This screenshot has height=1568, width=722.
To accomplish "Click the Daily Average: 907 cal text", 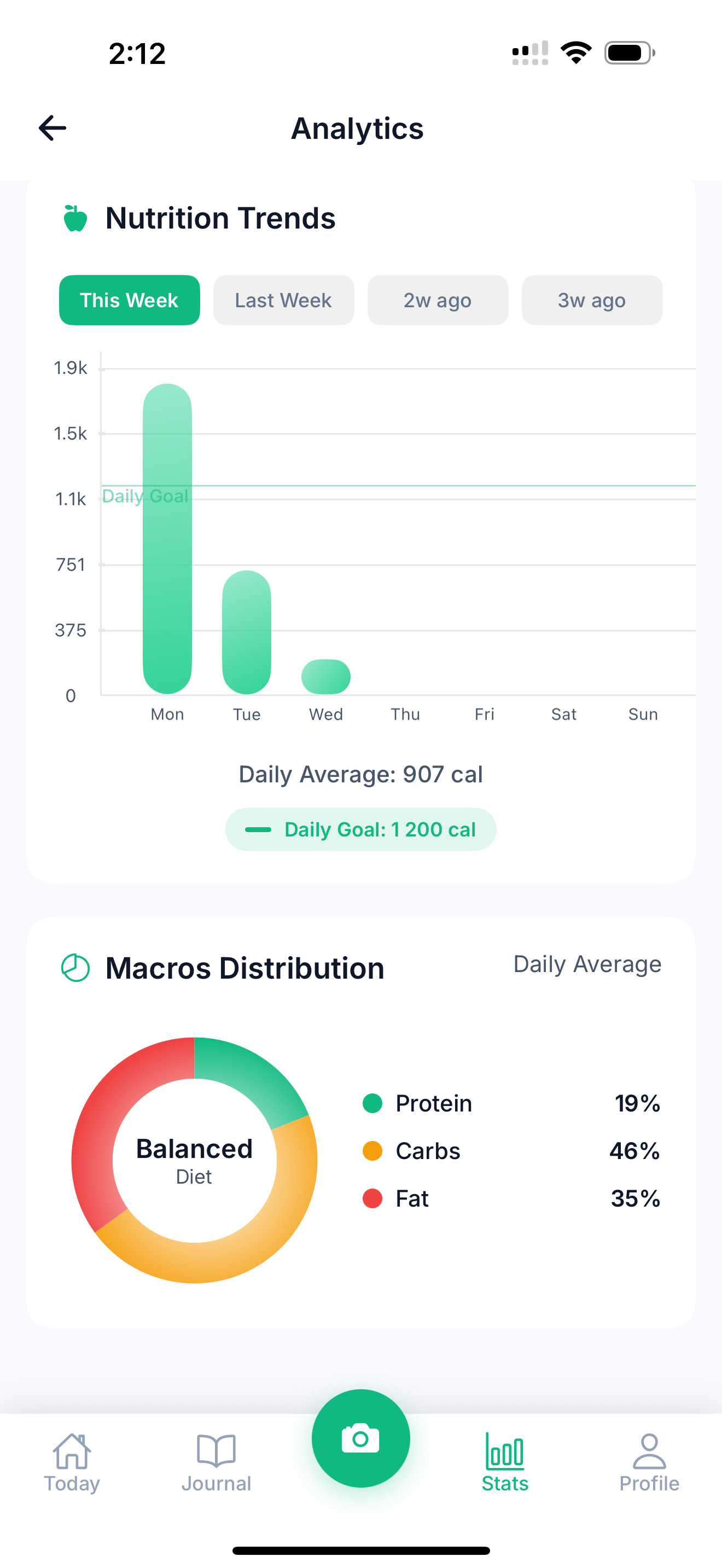I will (360, 774).
